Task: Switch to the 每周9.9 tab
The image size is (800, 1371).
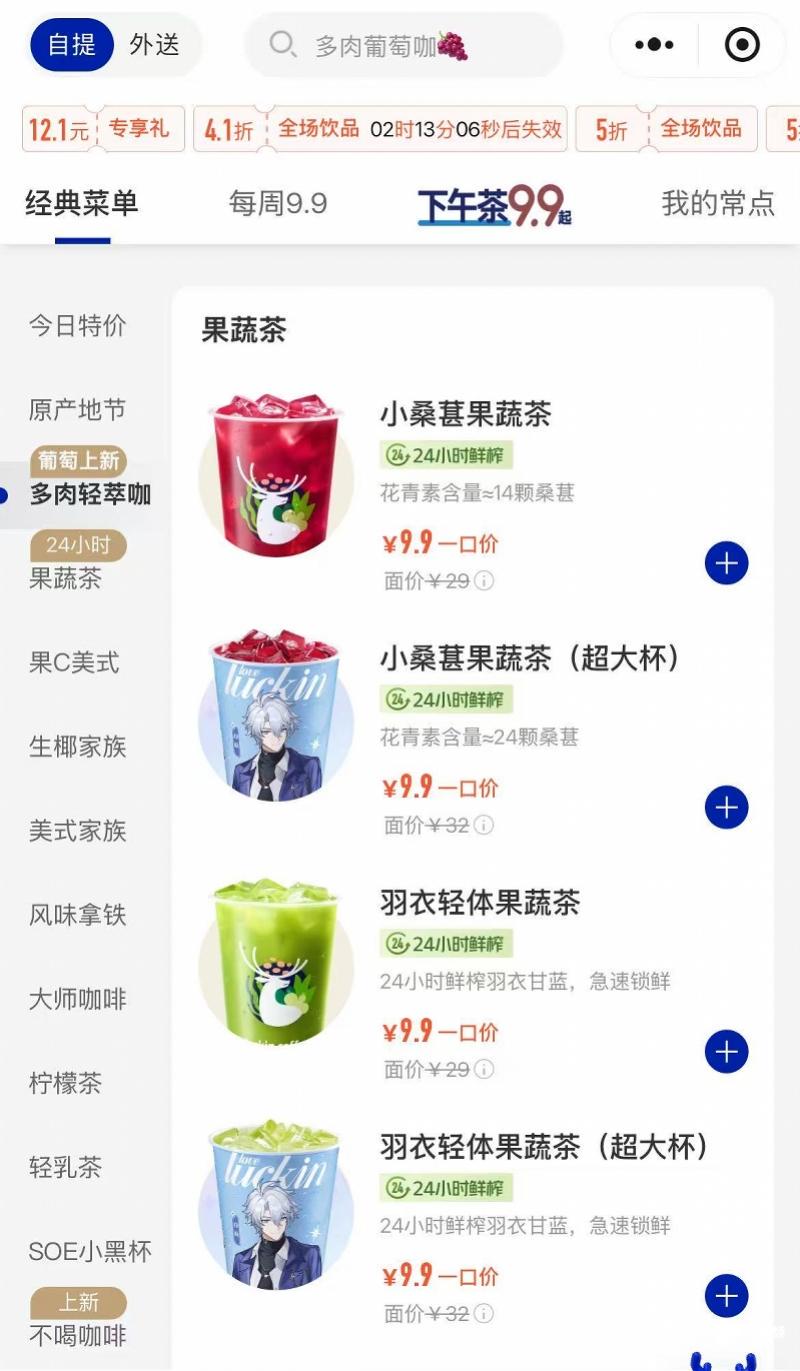Action: pyautogui.click(x=278, y=204)
